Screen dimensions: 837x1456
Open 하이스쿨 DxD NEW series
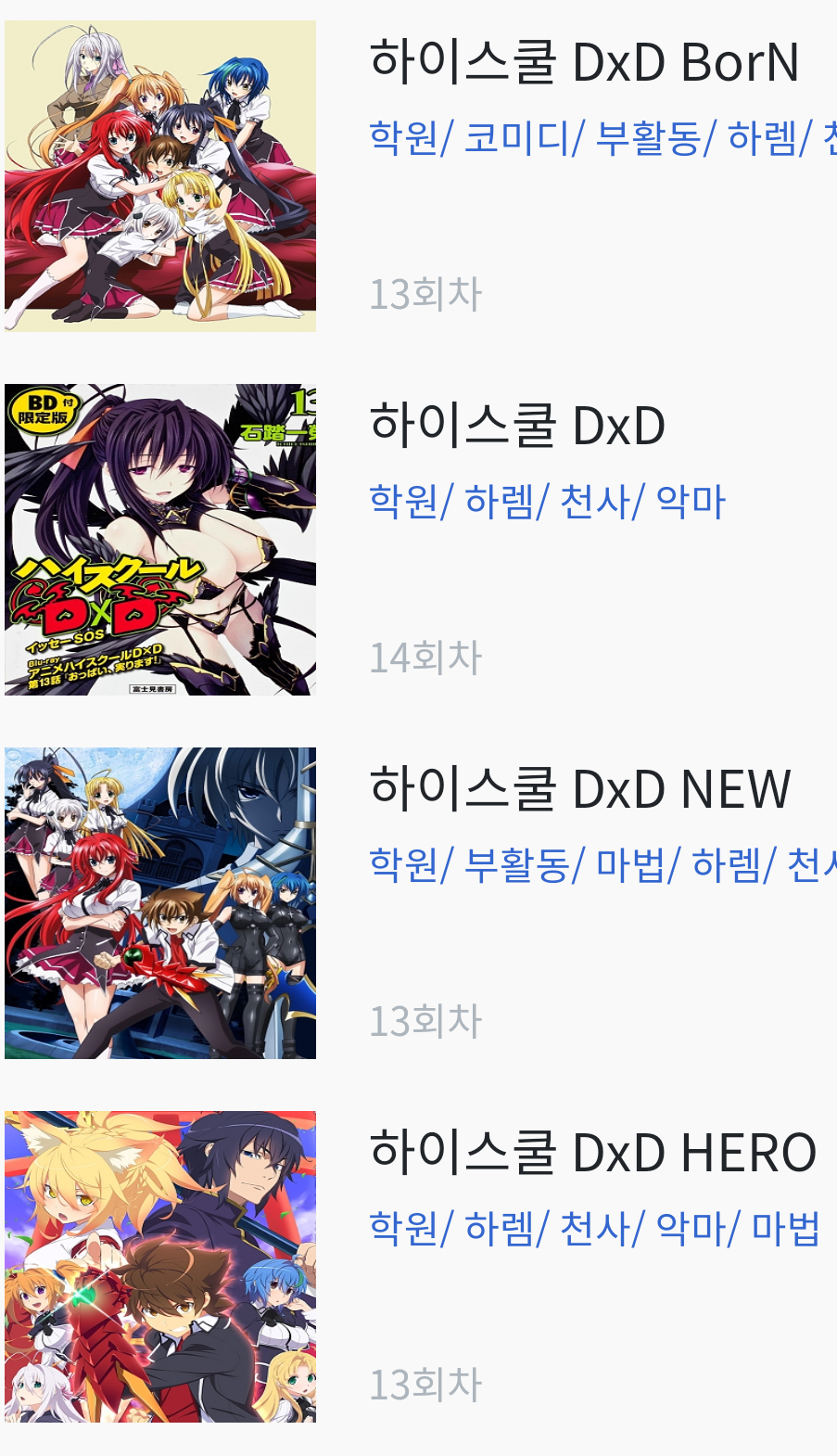point(579,790)
